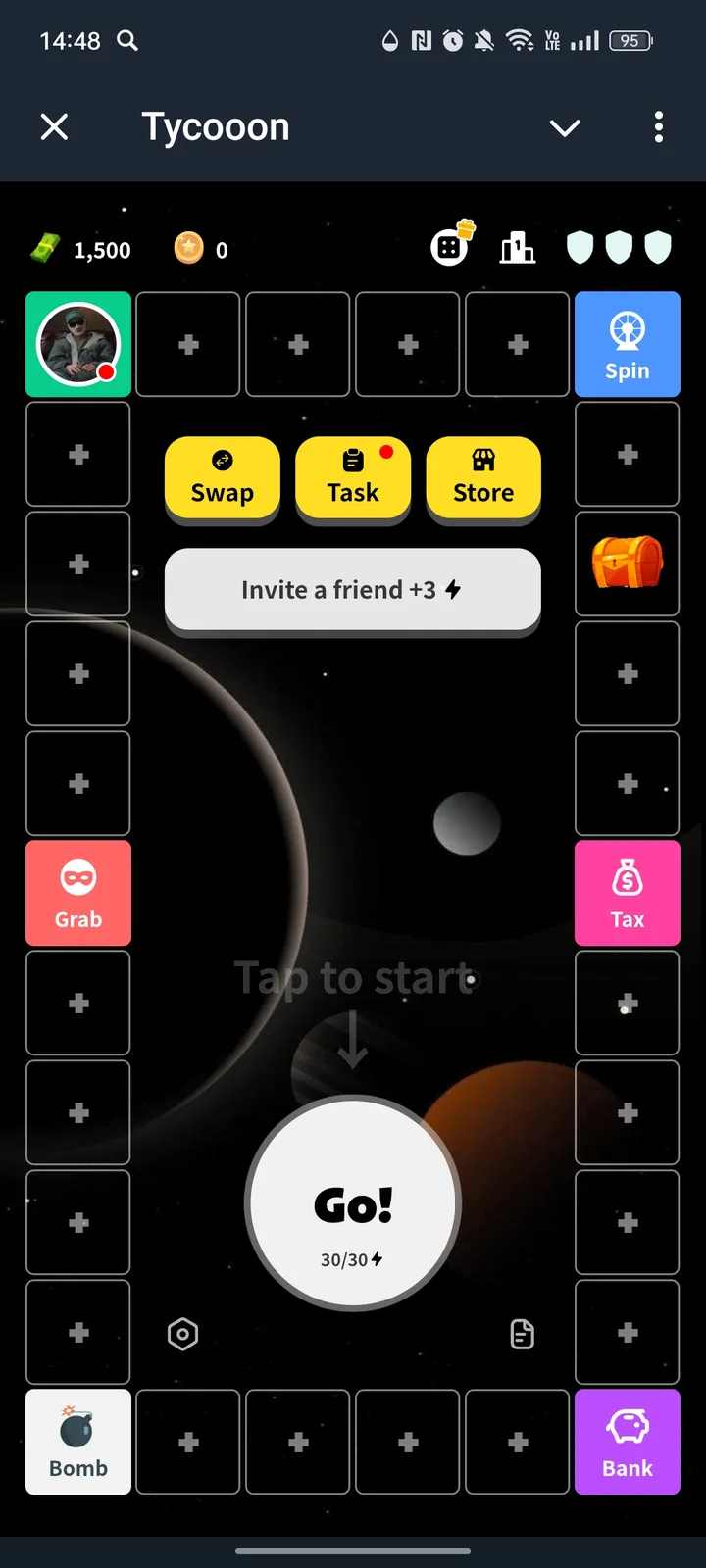
Task: Tap the Spin tile
Action: 628,345
